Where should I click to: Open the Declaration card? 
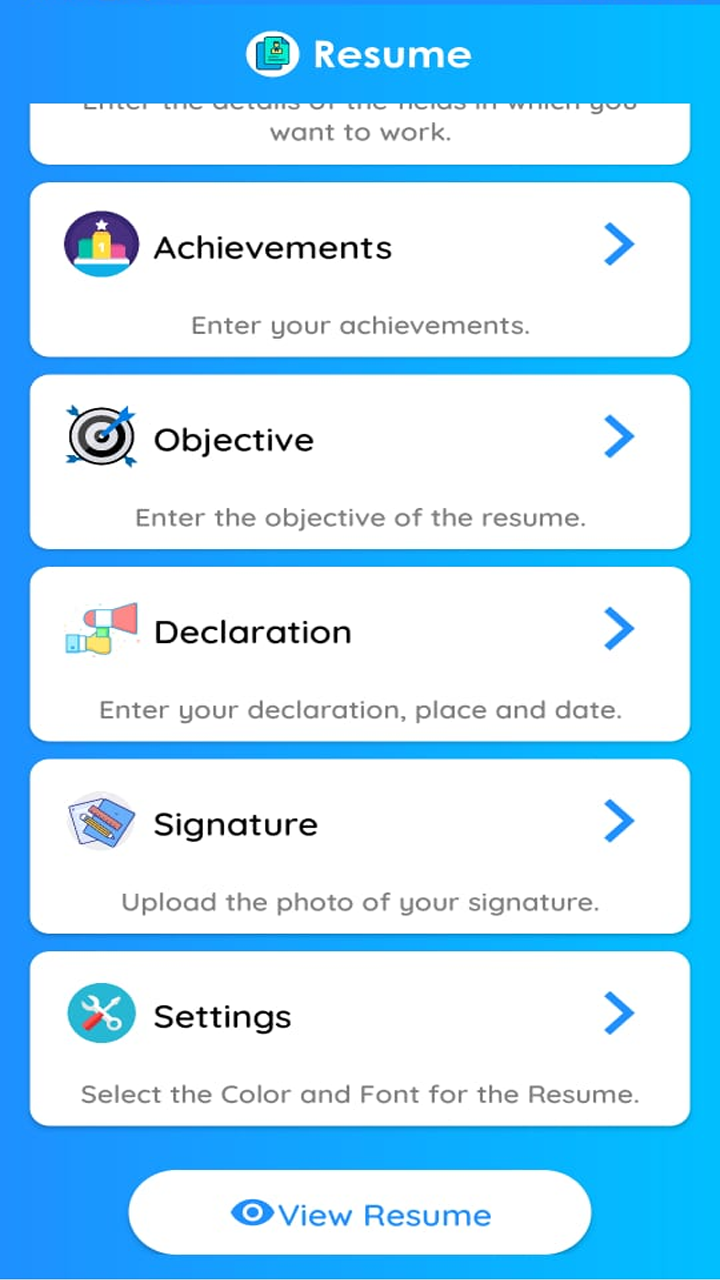pyautogui.click(x=360, y=654)
